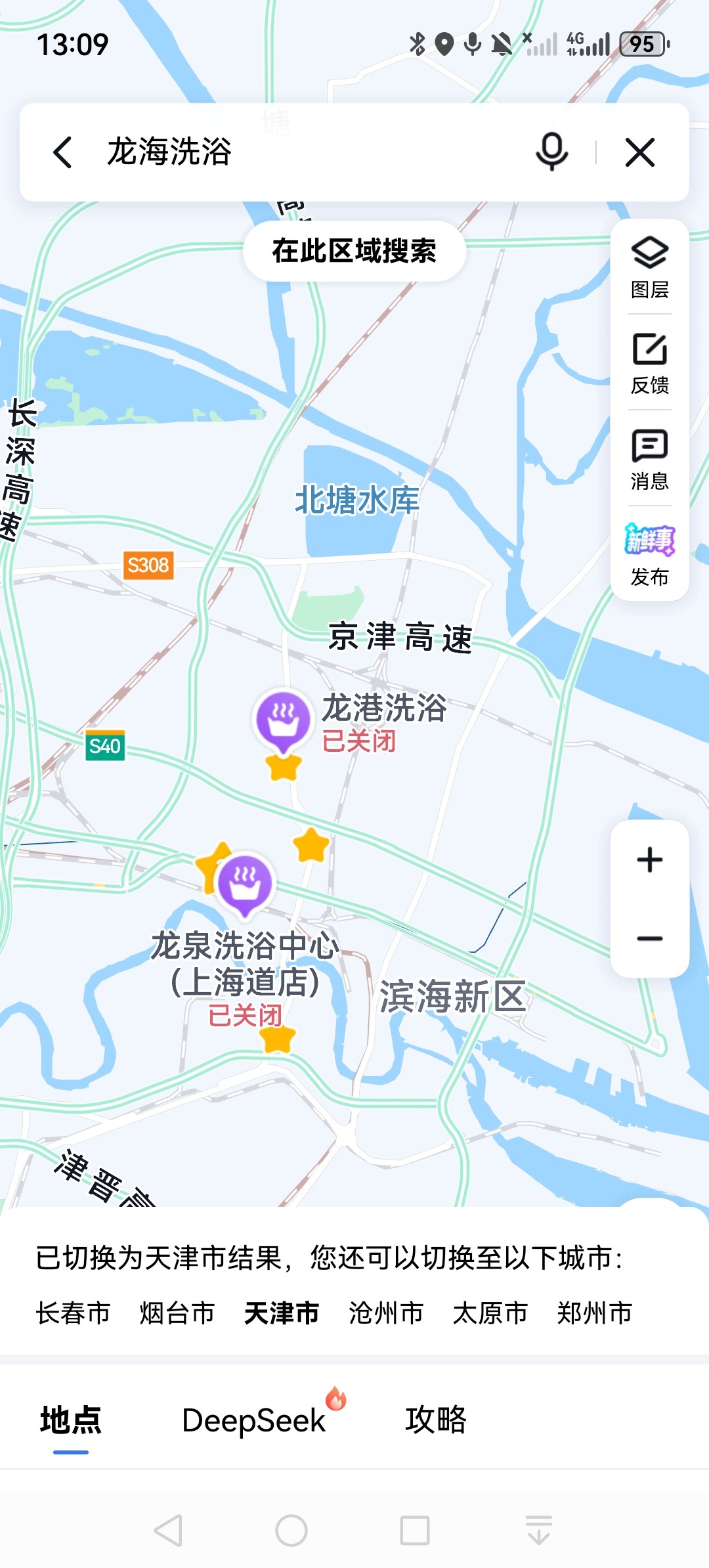This screenshot has height=1568, width=709.
Task: Switch results to 长春市
Action: [x=74, y=1313]
